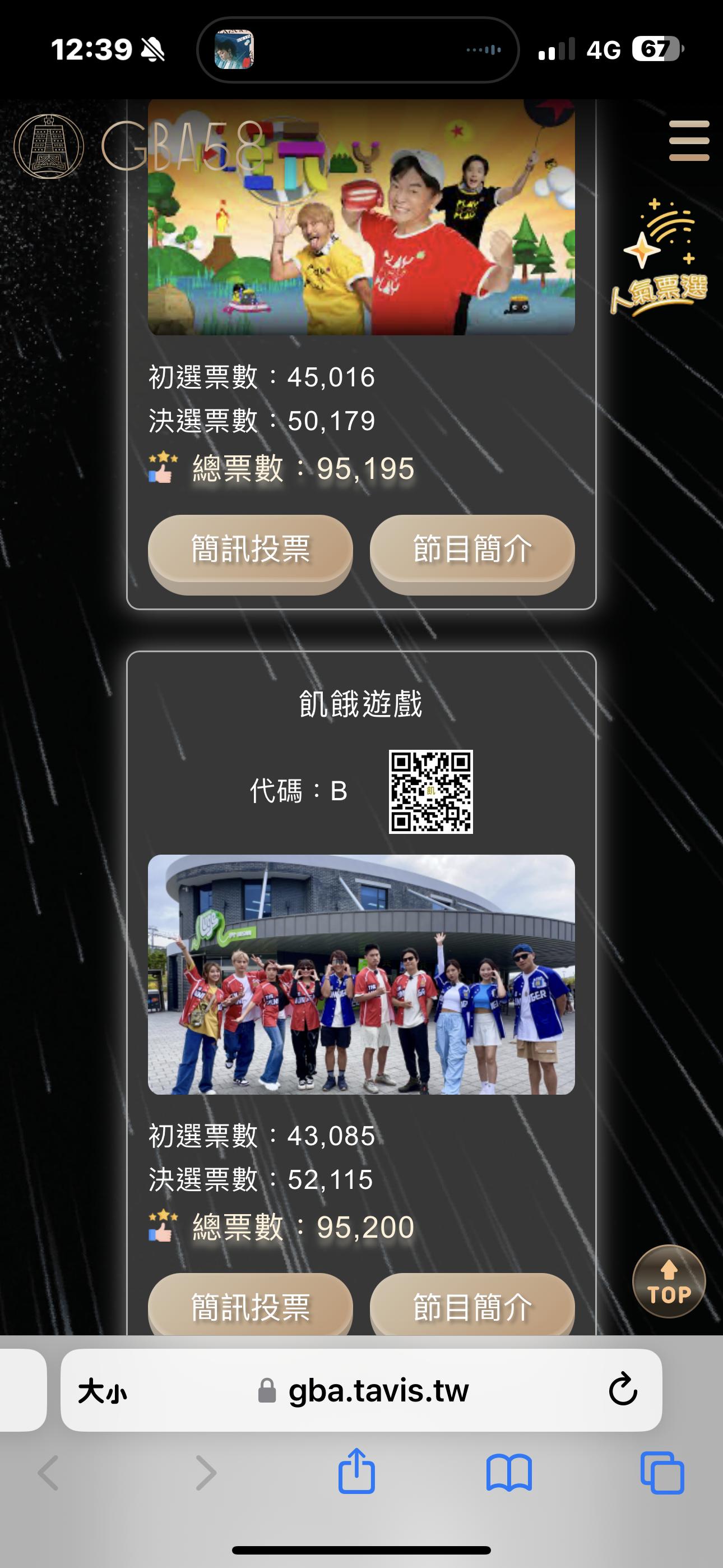Open the hamburger menu
This screenshot has width=723, height=1568.
click(688, 141)
